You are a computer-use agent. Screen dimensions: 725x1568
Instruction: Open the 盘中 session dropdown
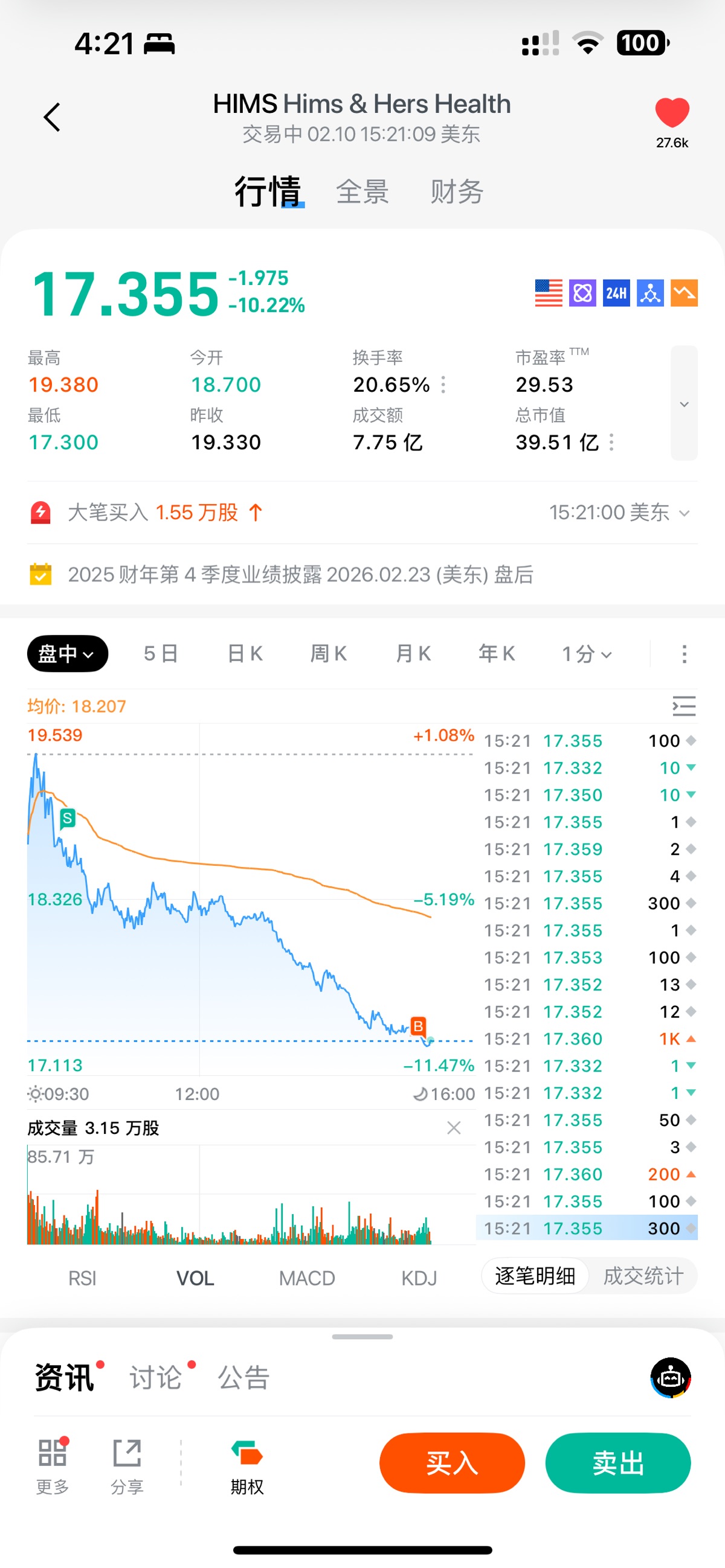(67, 654)
